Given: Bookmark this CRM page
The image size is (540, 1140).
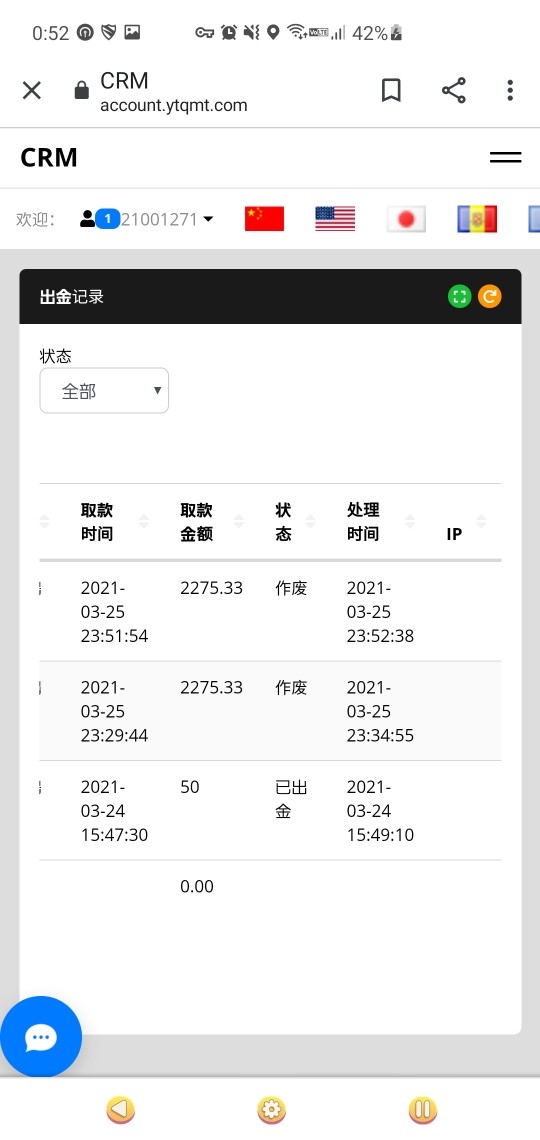Looking at the screenshot, I should click(391, 91).
